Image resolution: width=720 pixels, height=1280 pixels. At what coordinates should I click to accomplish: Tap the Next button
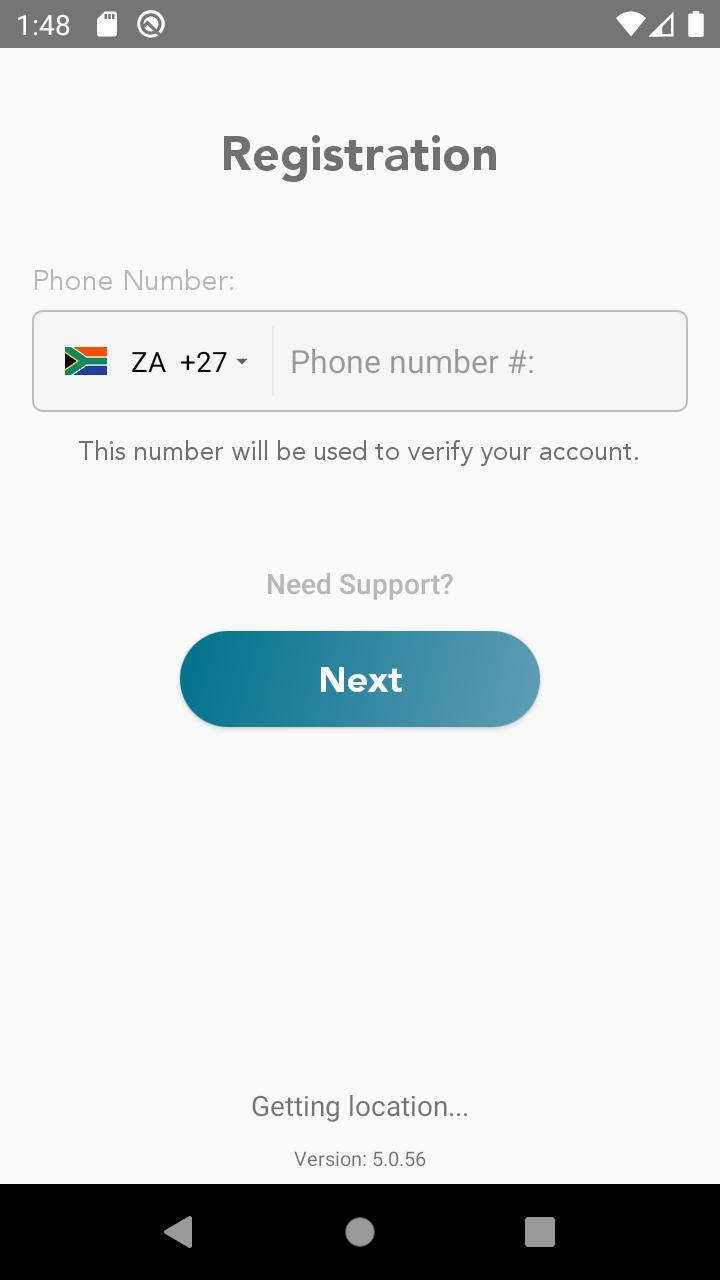(x=359, y=679)
